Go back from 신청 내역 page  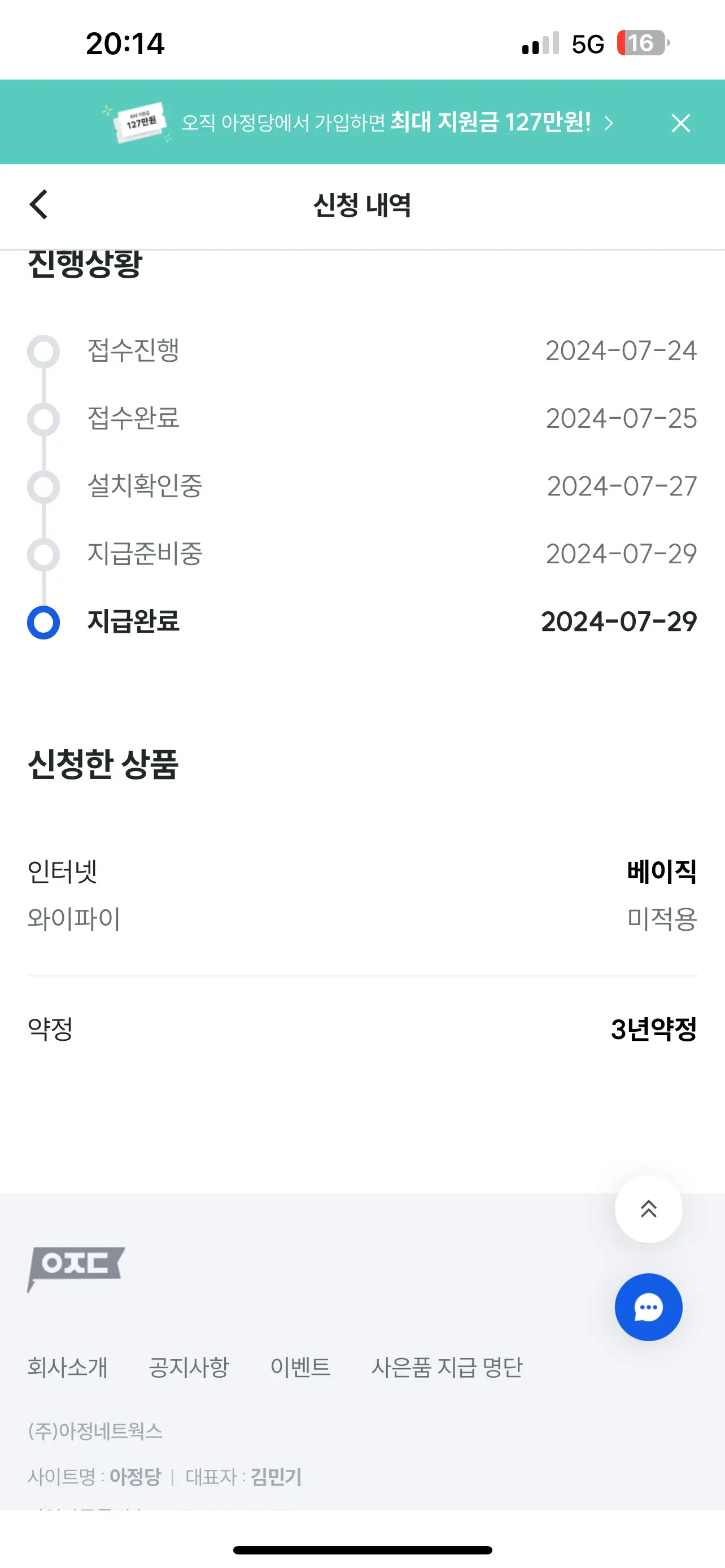[38, 204]
